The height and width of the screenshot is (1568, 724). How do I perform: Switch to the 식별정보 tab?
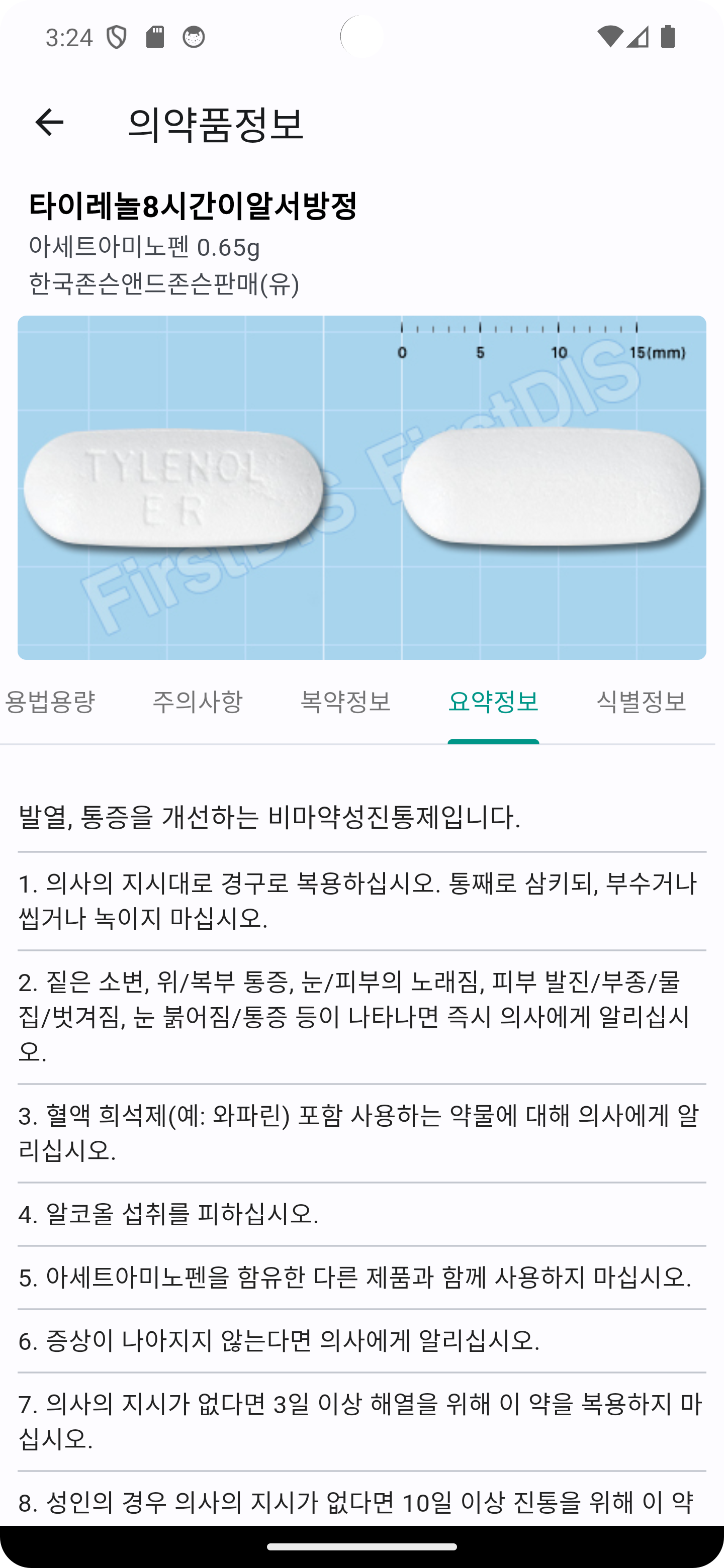(641, 702)
